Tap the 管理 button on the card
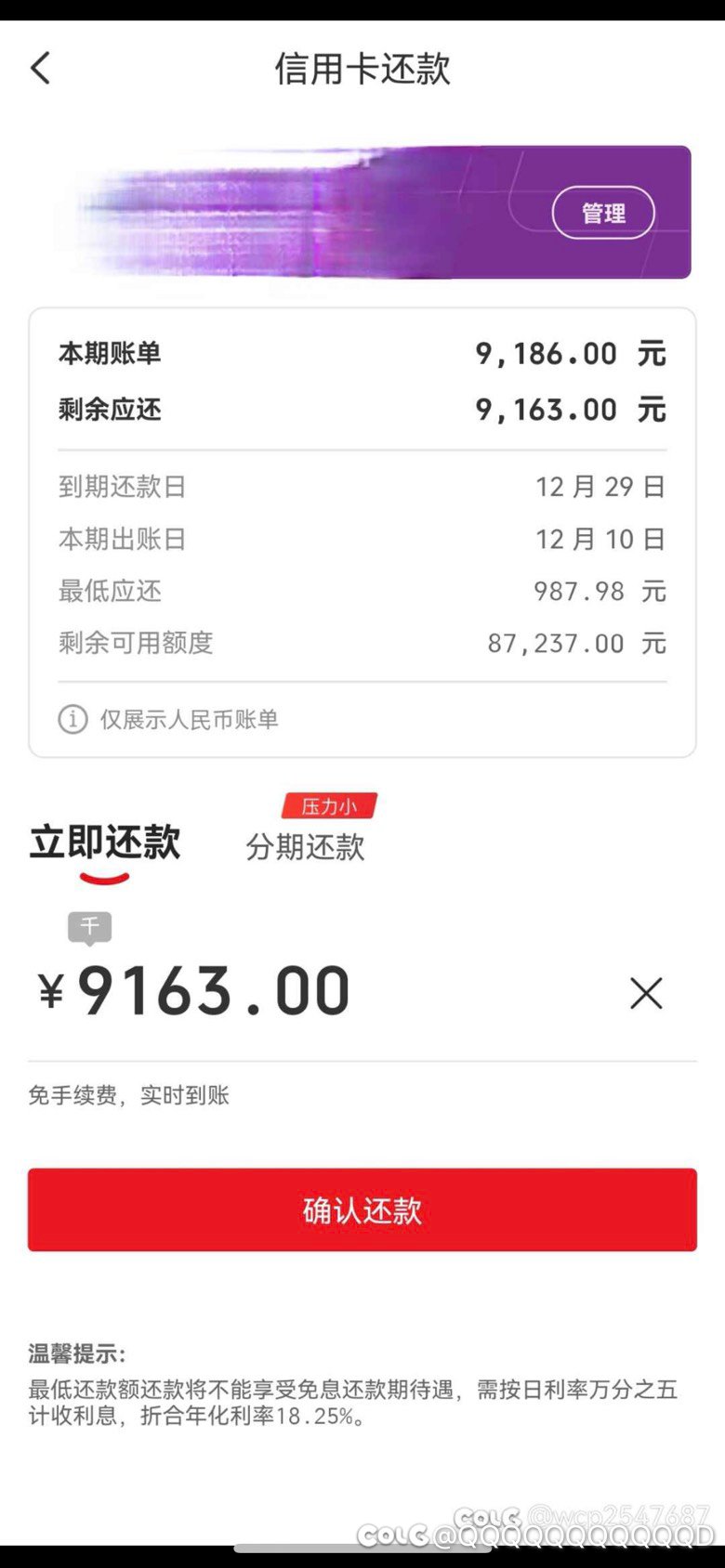 603,213
